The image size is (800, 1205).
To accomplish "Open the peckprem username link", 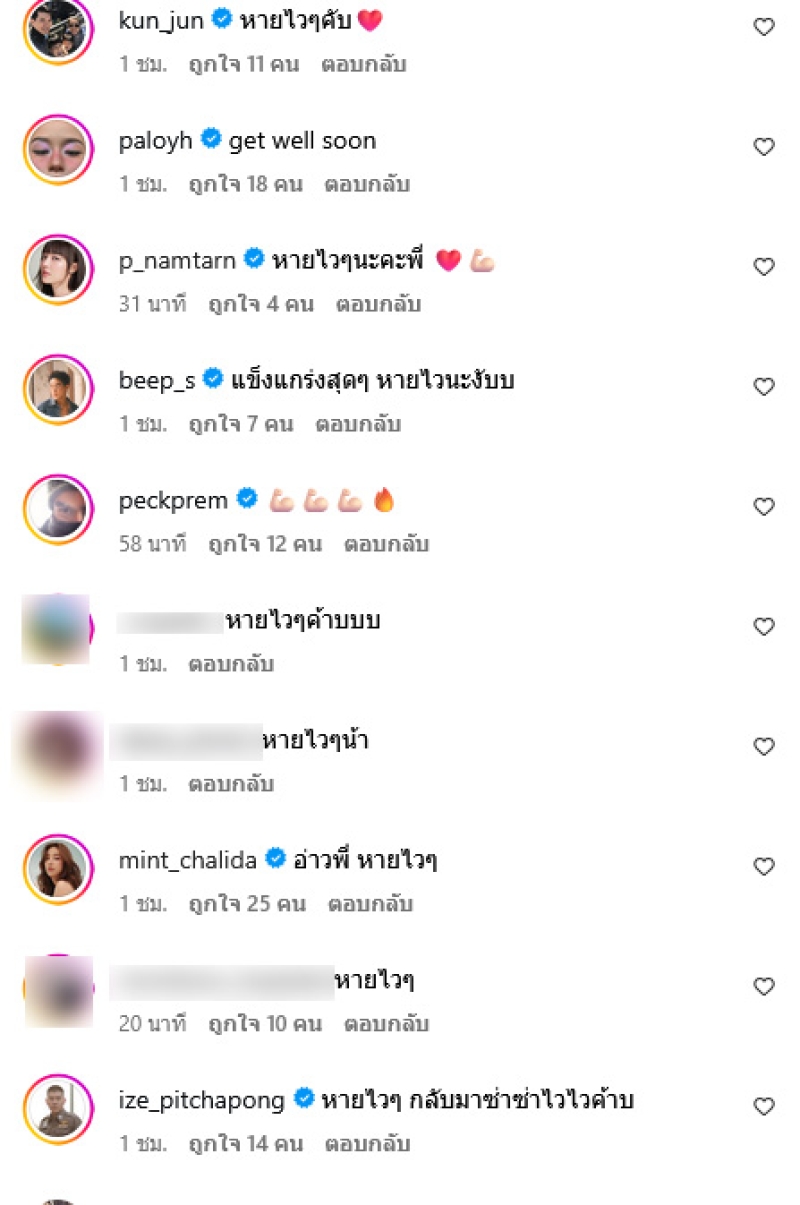I will point(173,500).
